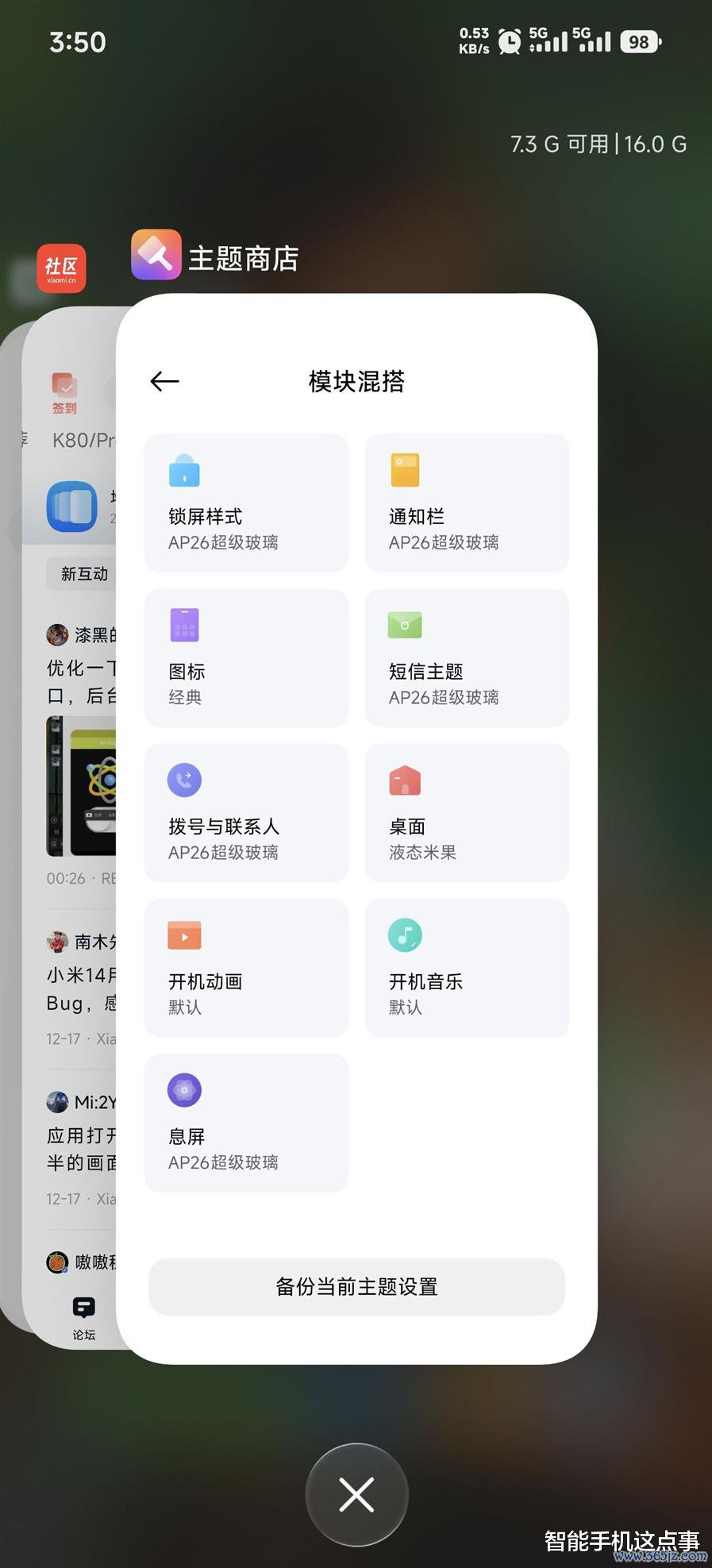Clear all recent apps with X button
The height and width of the screenshot is (1568, 712).
[x=356, y=1495]
